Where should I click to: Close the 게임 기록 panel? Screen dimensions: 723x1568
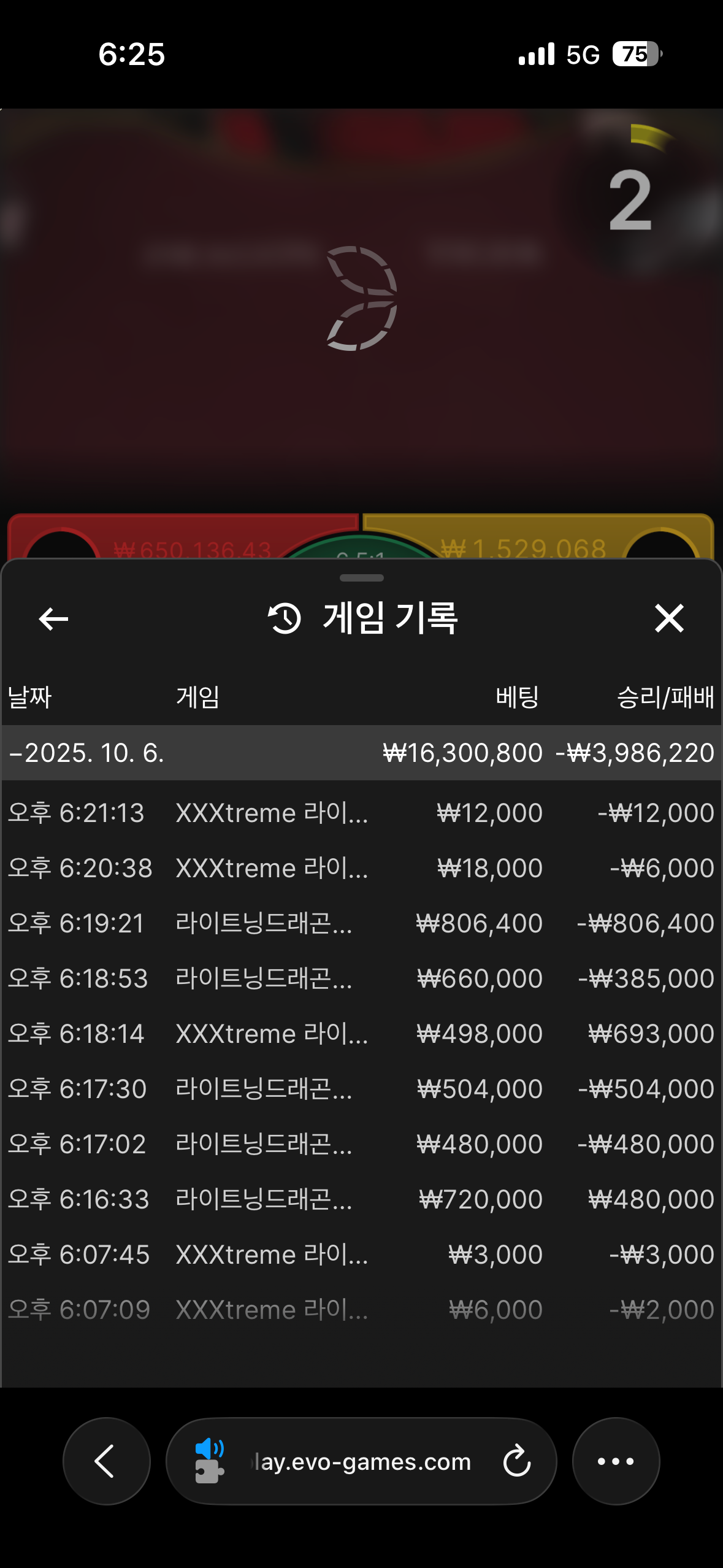[x=668, y=618]
